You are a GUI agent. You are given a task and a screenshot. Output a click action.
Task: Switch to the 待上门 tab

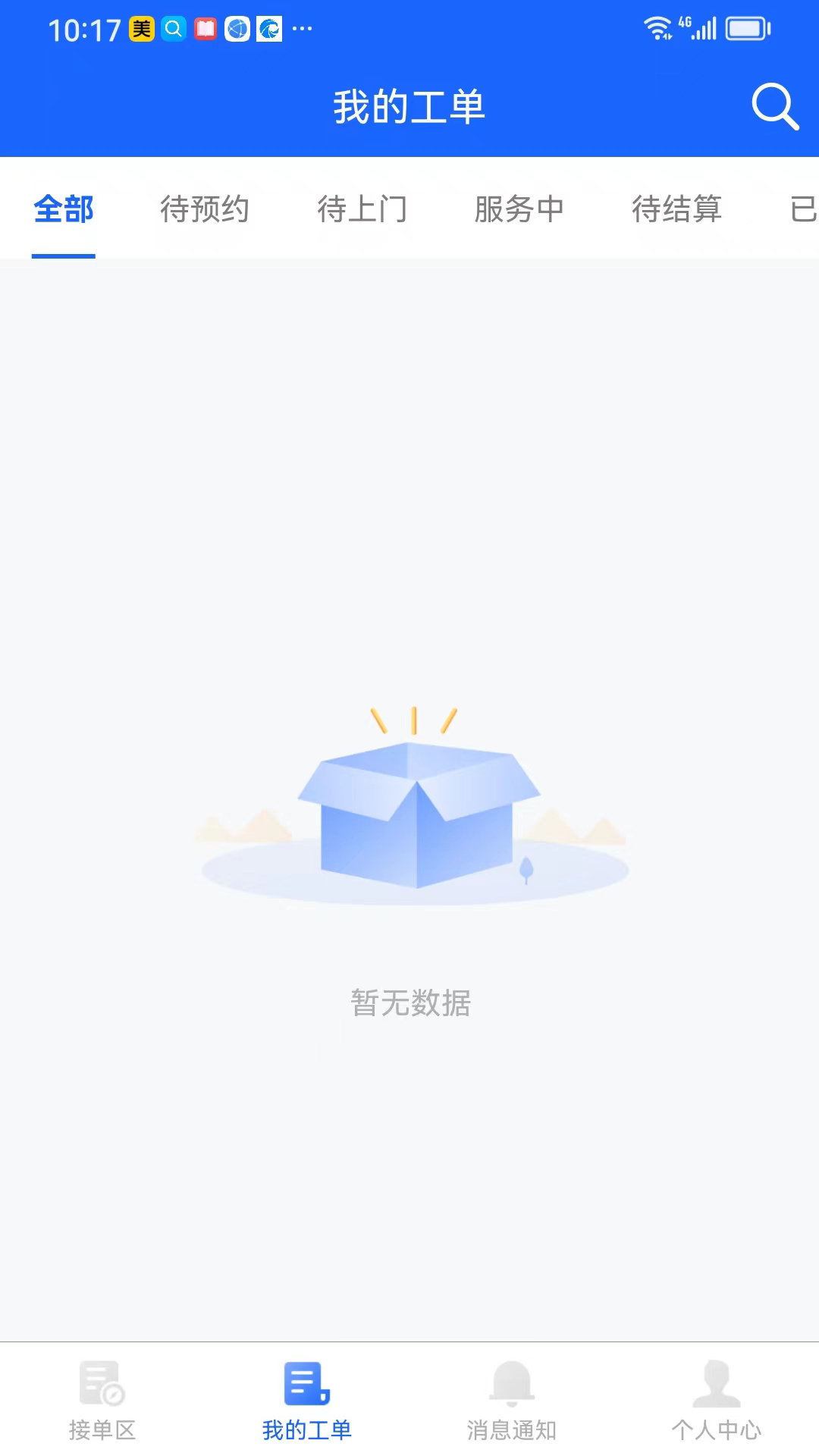coord(362,209)
